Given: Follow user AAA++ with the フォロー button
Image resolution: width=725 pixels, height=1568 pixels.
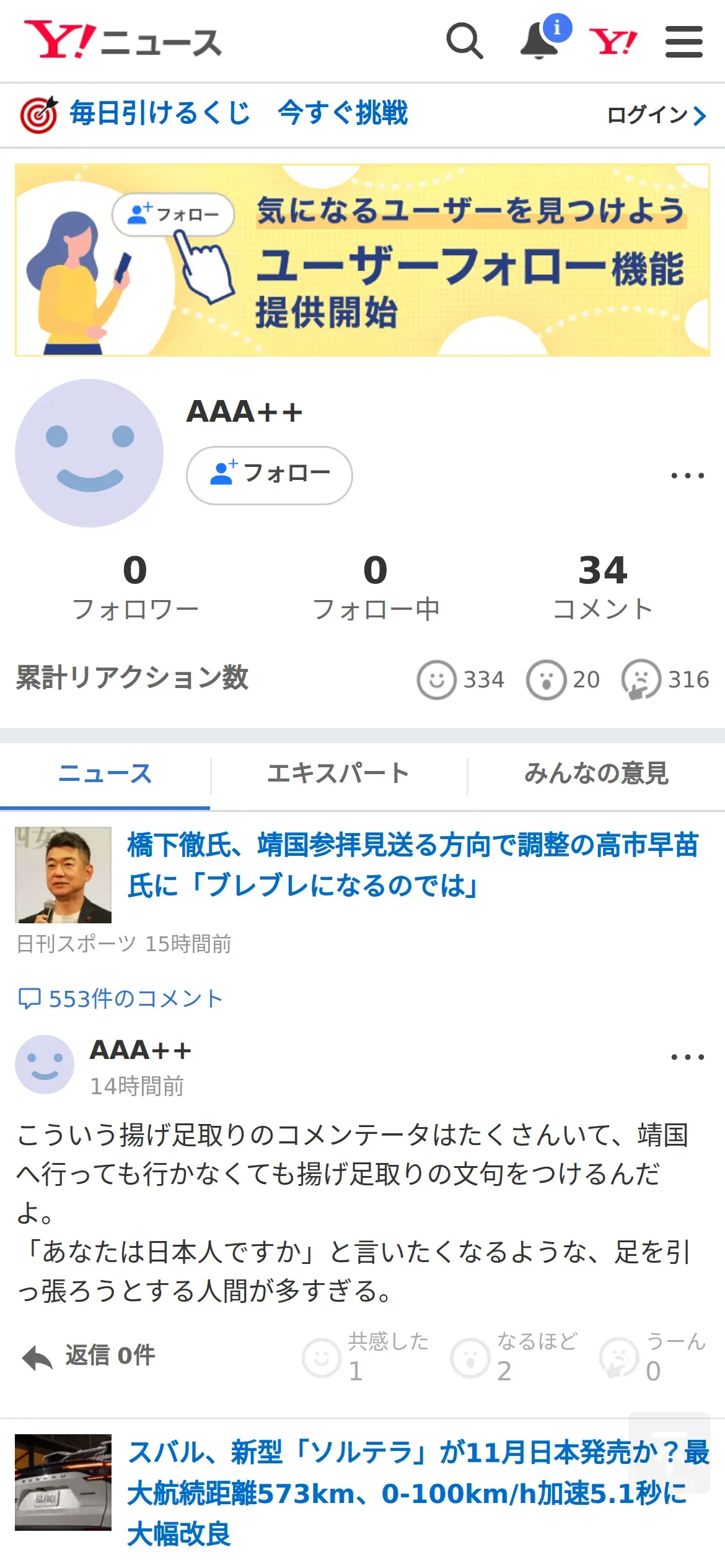Looking at the screenshot, I should pos(270,475).
